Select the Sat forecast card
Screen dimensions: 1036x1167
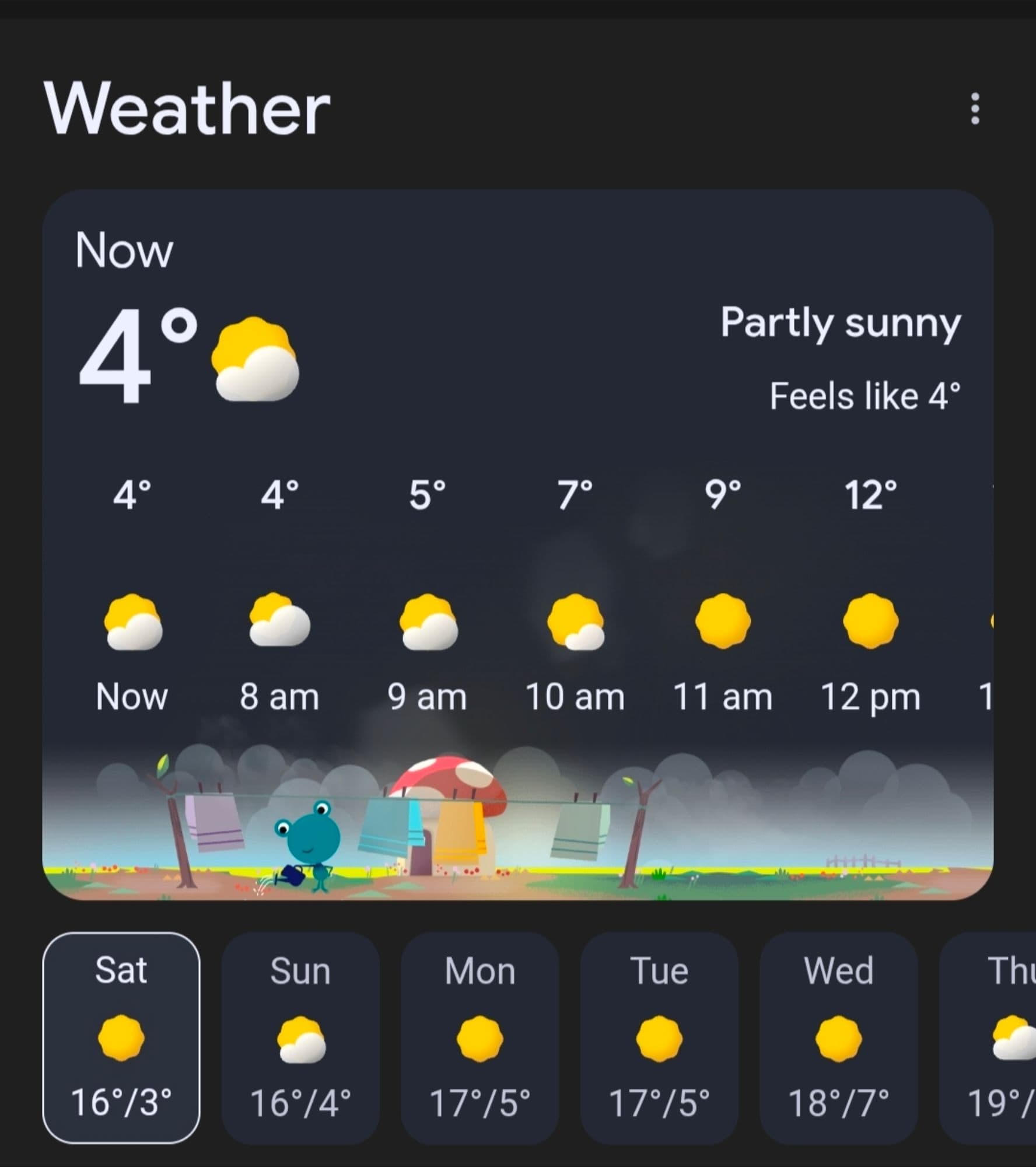121,1038
